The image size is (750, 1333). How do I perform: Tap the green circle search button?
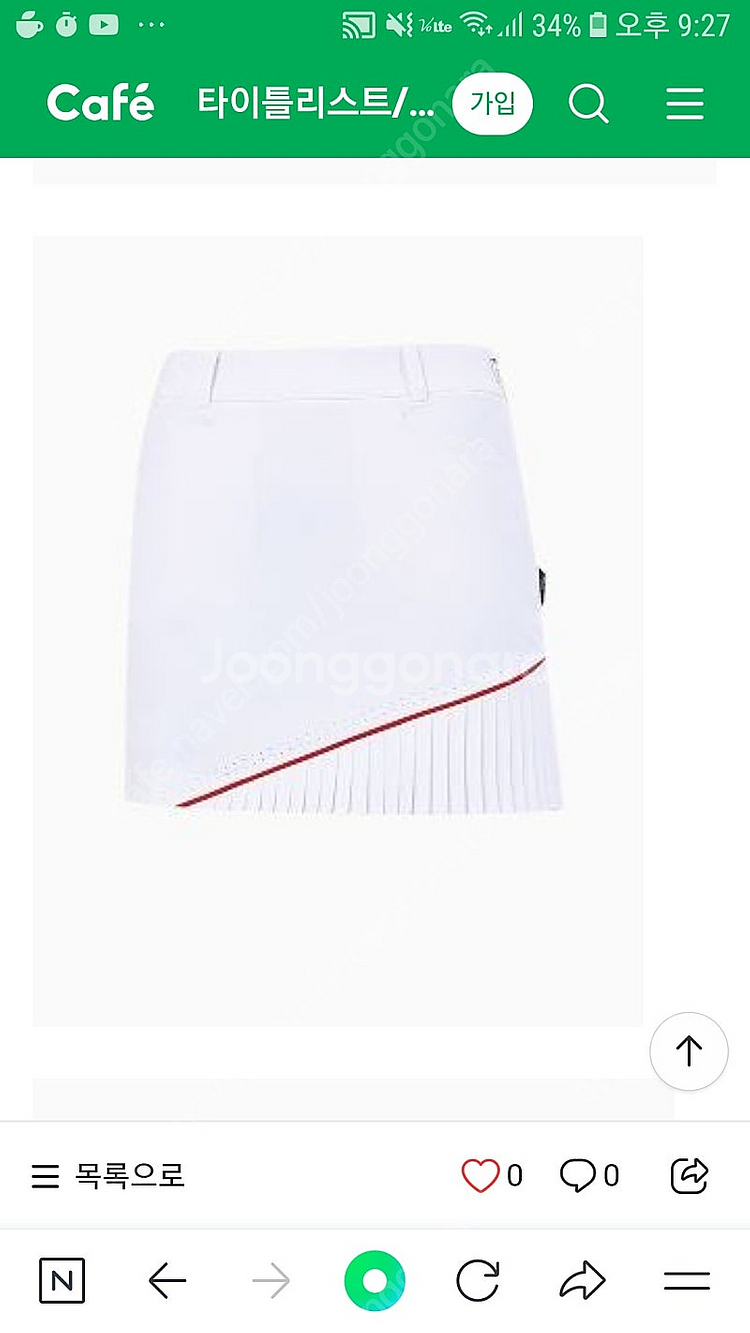point(374,1281)
